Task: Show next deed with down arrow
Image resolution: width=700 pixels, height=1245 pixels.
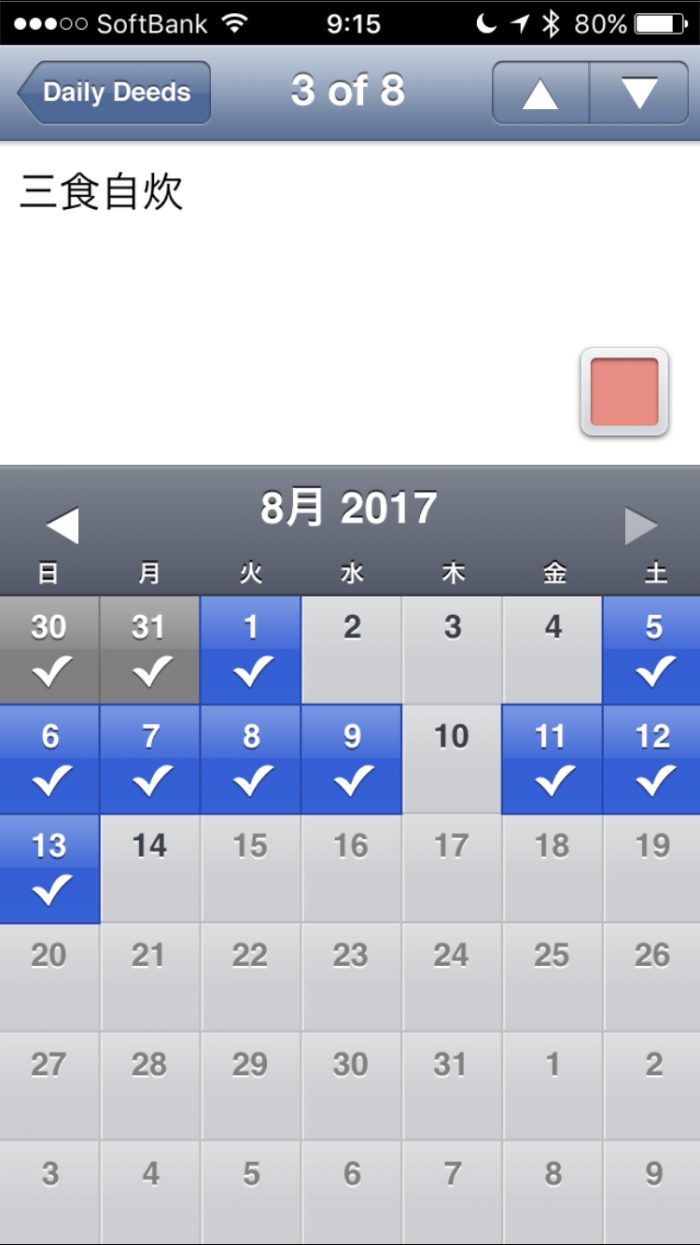Action: point(639,92)
